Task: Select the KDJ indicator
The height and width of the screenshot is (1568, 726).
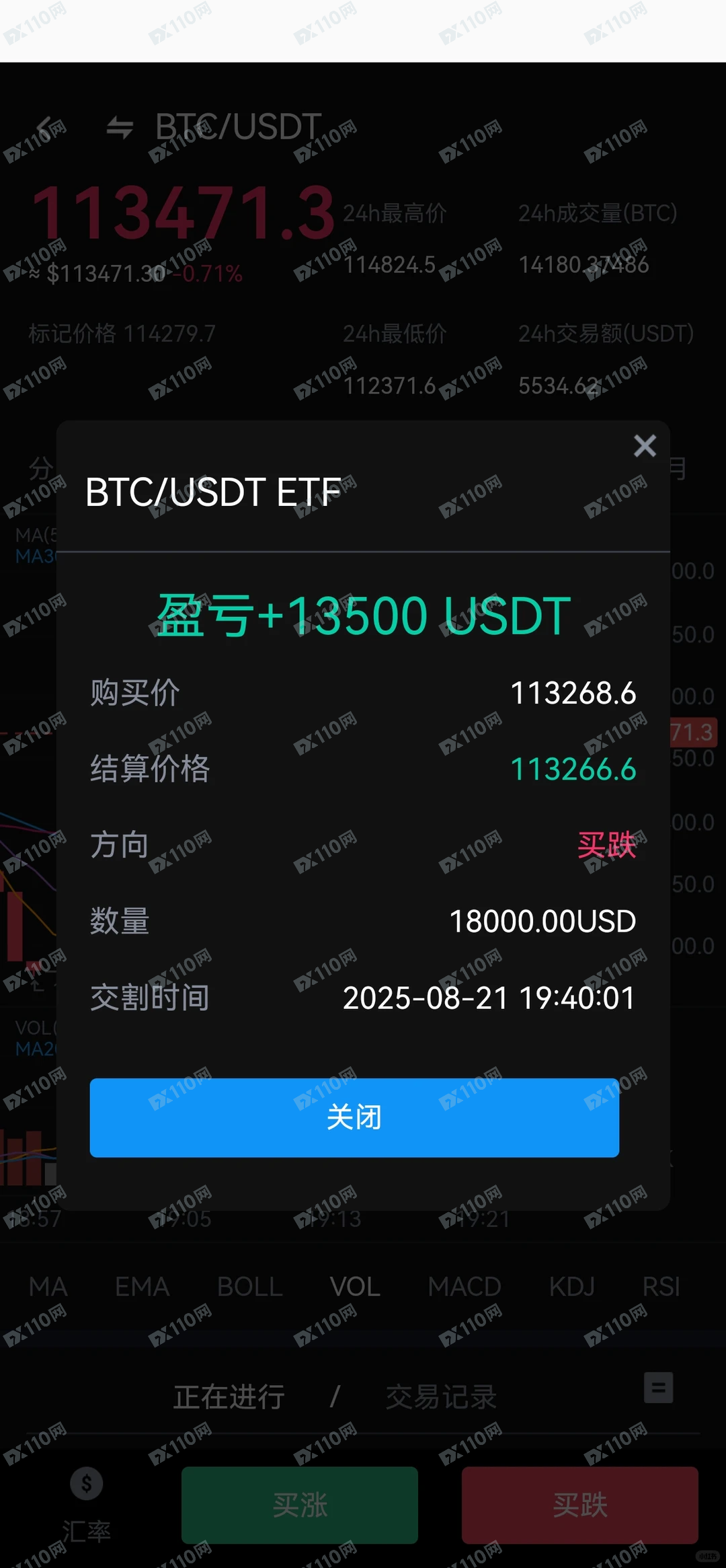Action: pos(571,1286)
